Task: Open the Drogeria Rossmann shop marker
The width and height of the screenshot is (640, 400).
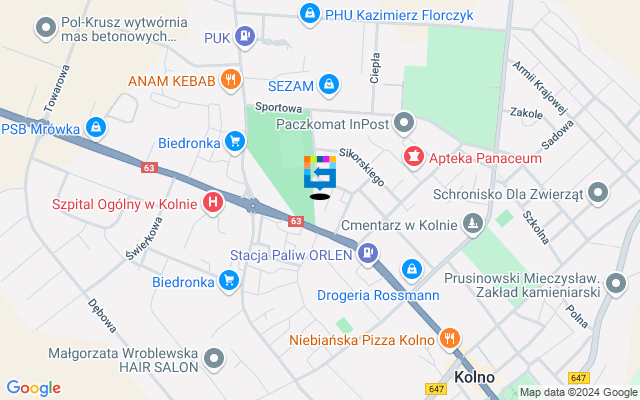Action: pos(412,269)
